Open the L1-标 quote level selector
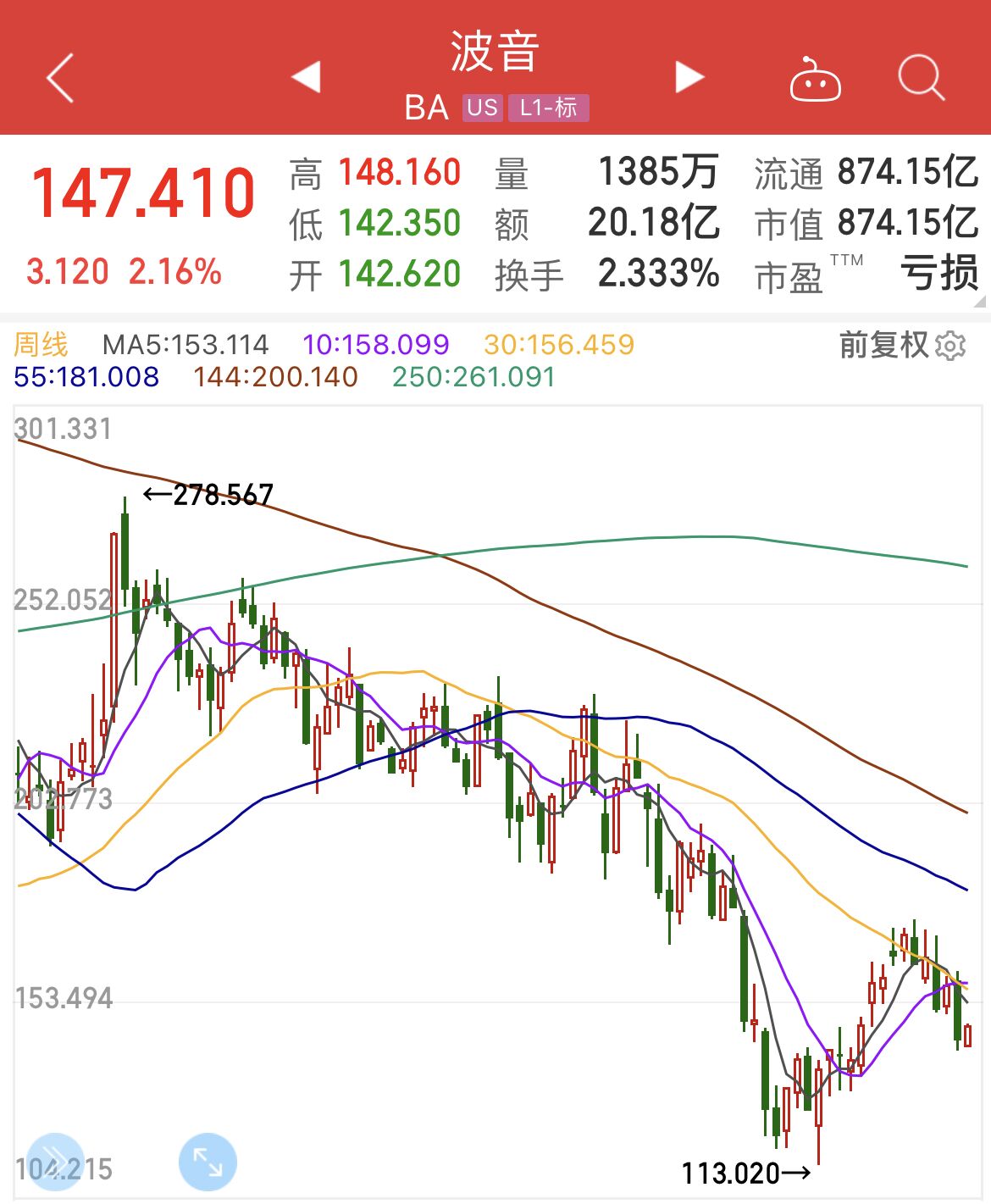This screenshot has height=1204, width=991. pyautogui.click(x=551, y=108)
